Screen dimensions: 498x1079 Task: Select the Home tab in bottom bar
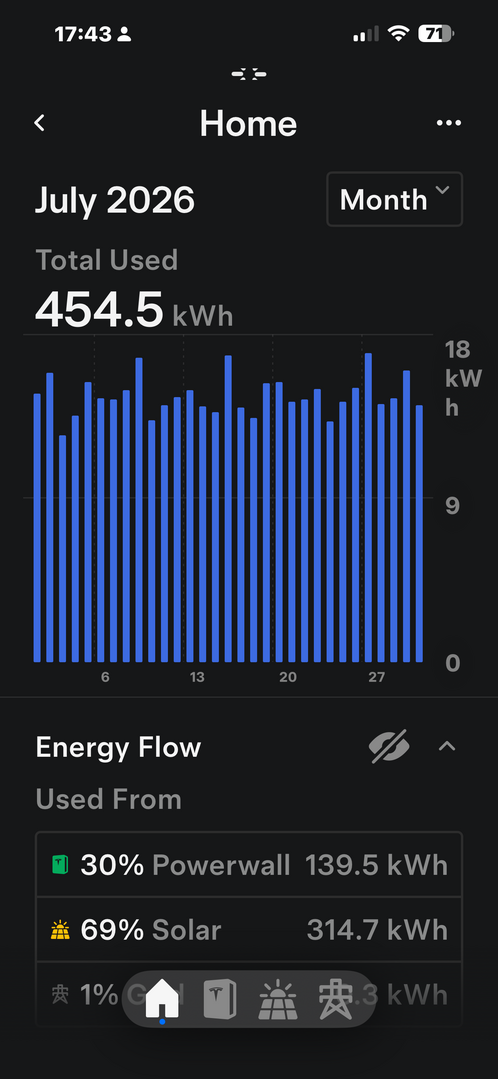tap(162, 1000)
